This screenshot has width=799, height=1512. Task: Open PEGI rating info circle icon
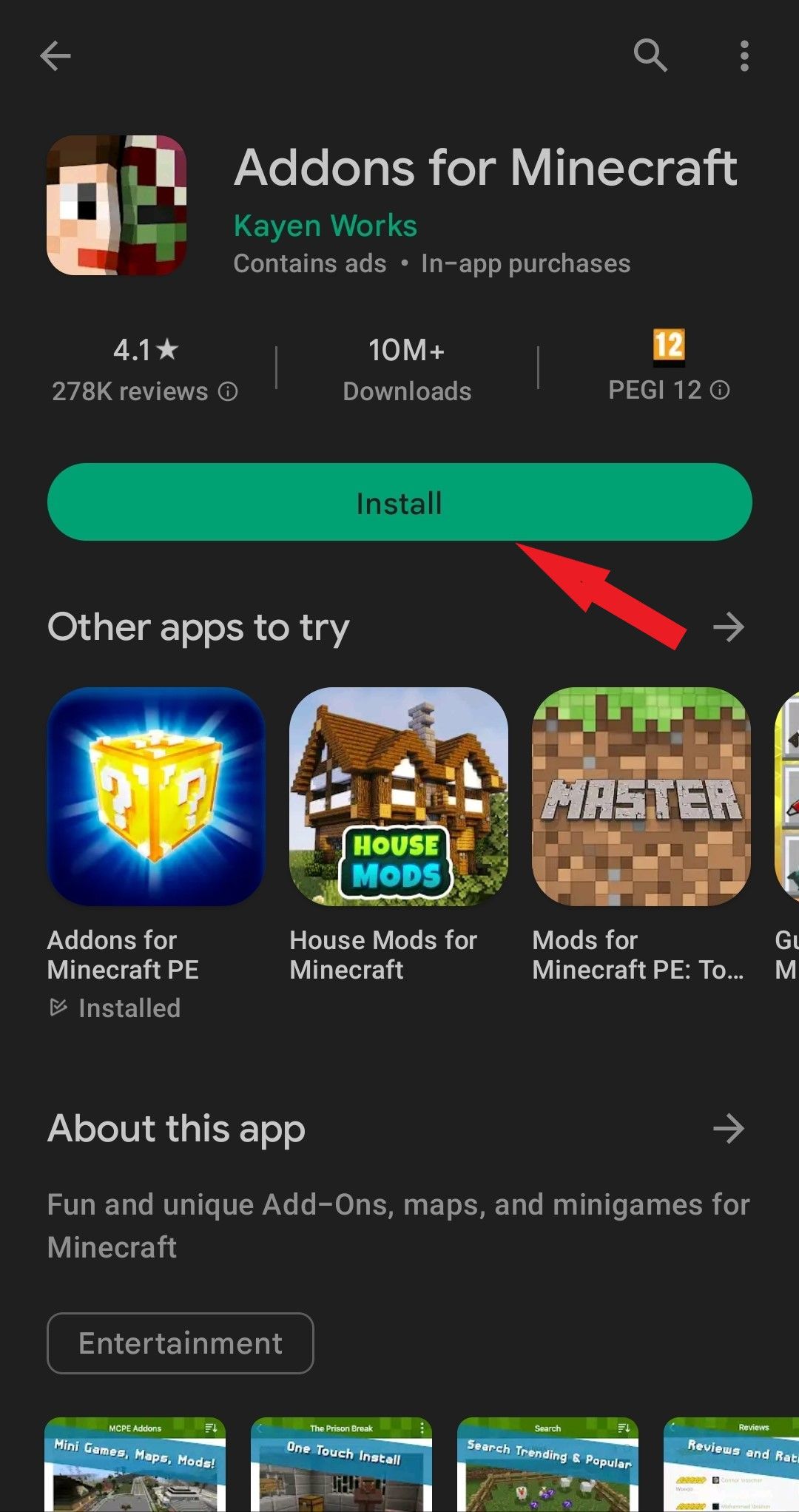(720, 391)
